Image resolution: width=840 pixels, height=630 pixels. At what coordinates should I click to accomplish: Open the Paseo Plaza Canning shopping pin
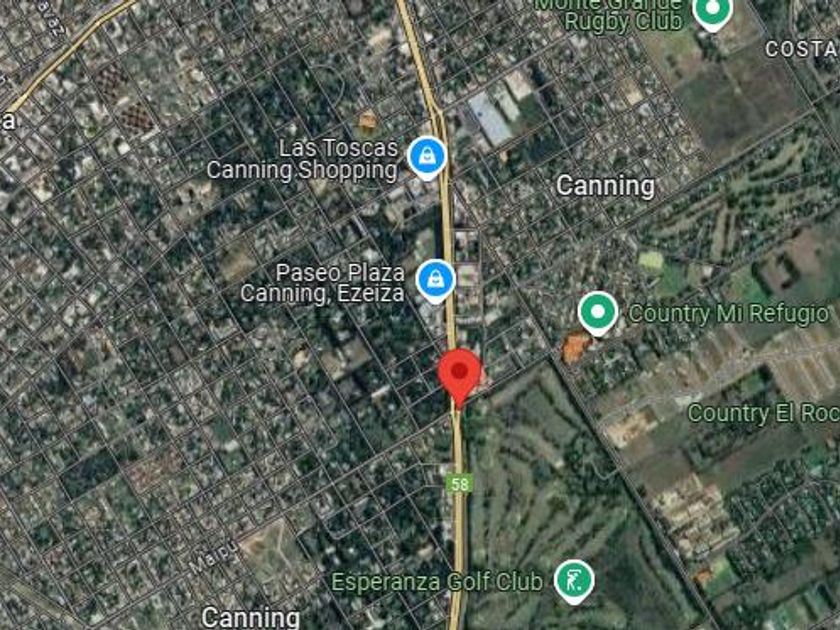pyautogui.click(x=435, y=280)
